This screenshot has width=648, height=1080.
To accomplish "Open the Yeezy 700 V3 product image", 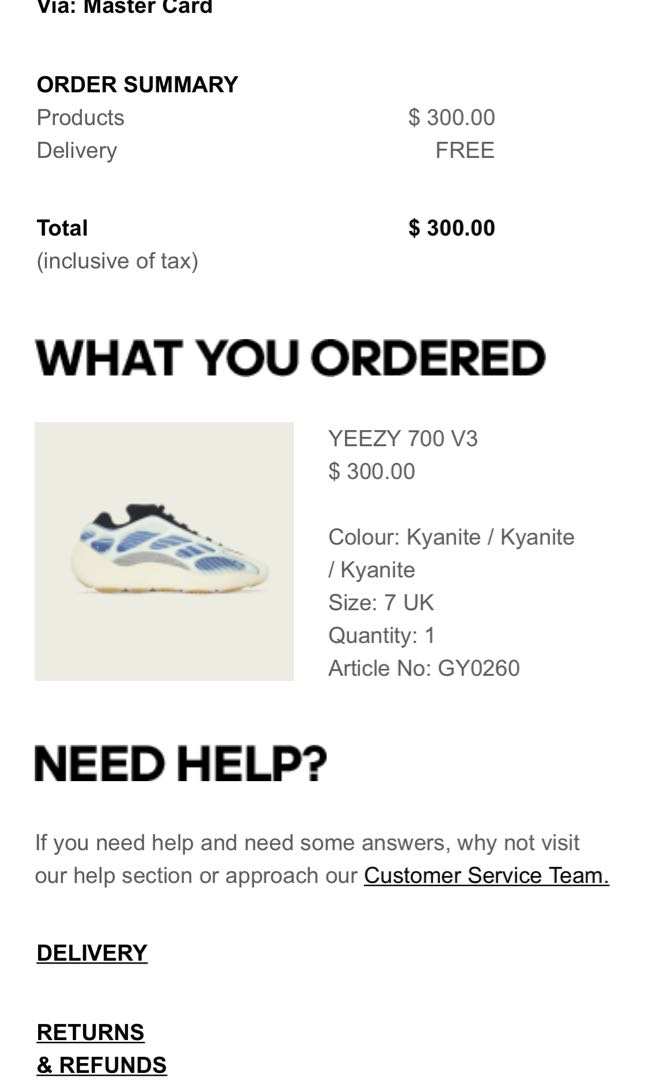I will click(x=164, y=552).
